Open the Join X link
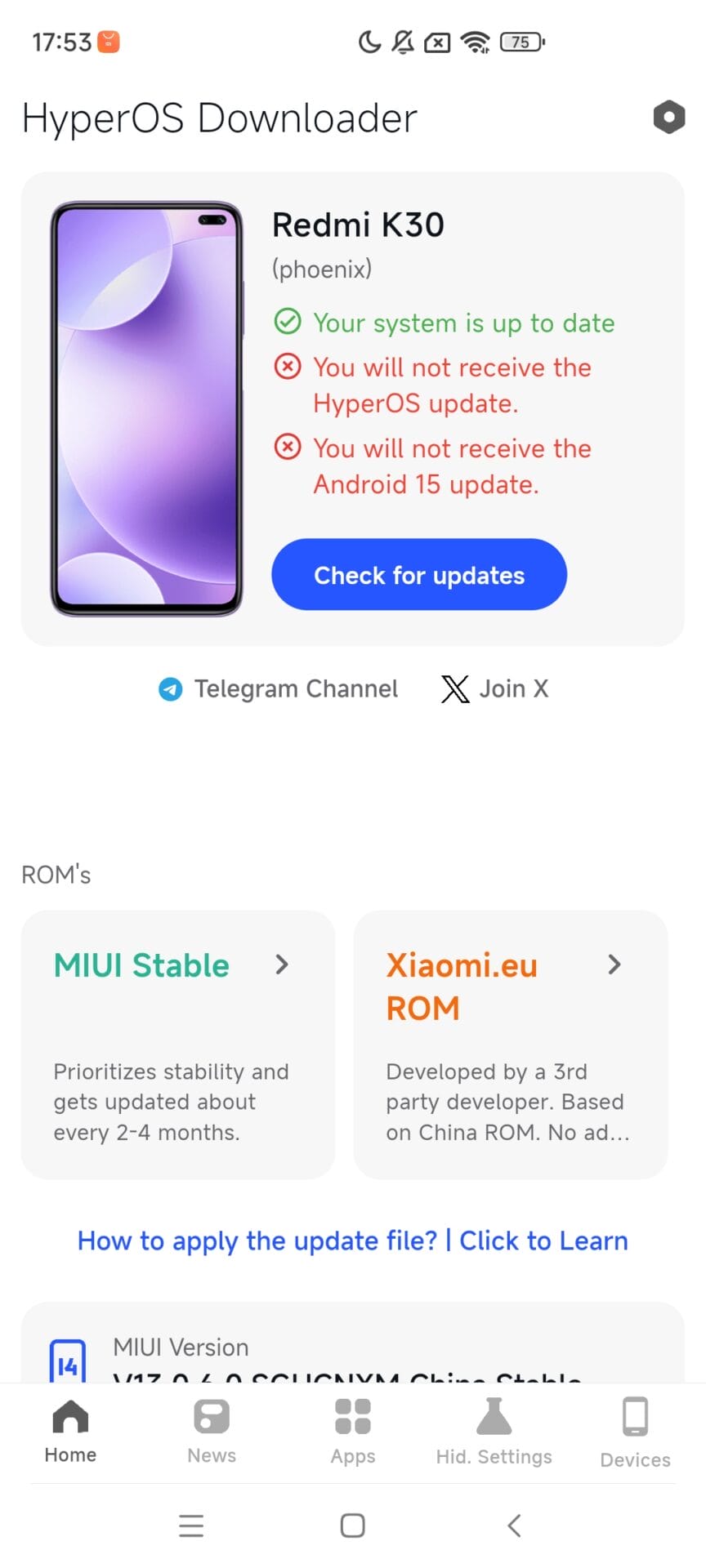706x1568 pixels. 494,689
